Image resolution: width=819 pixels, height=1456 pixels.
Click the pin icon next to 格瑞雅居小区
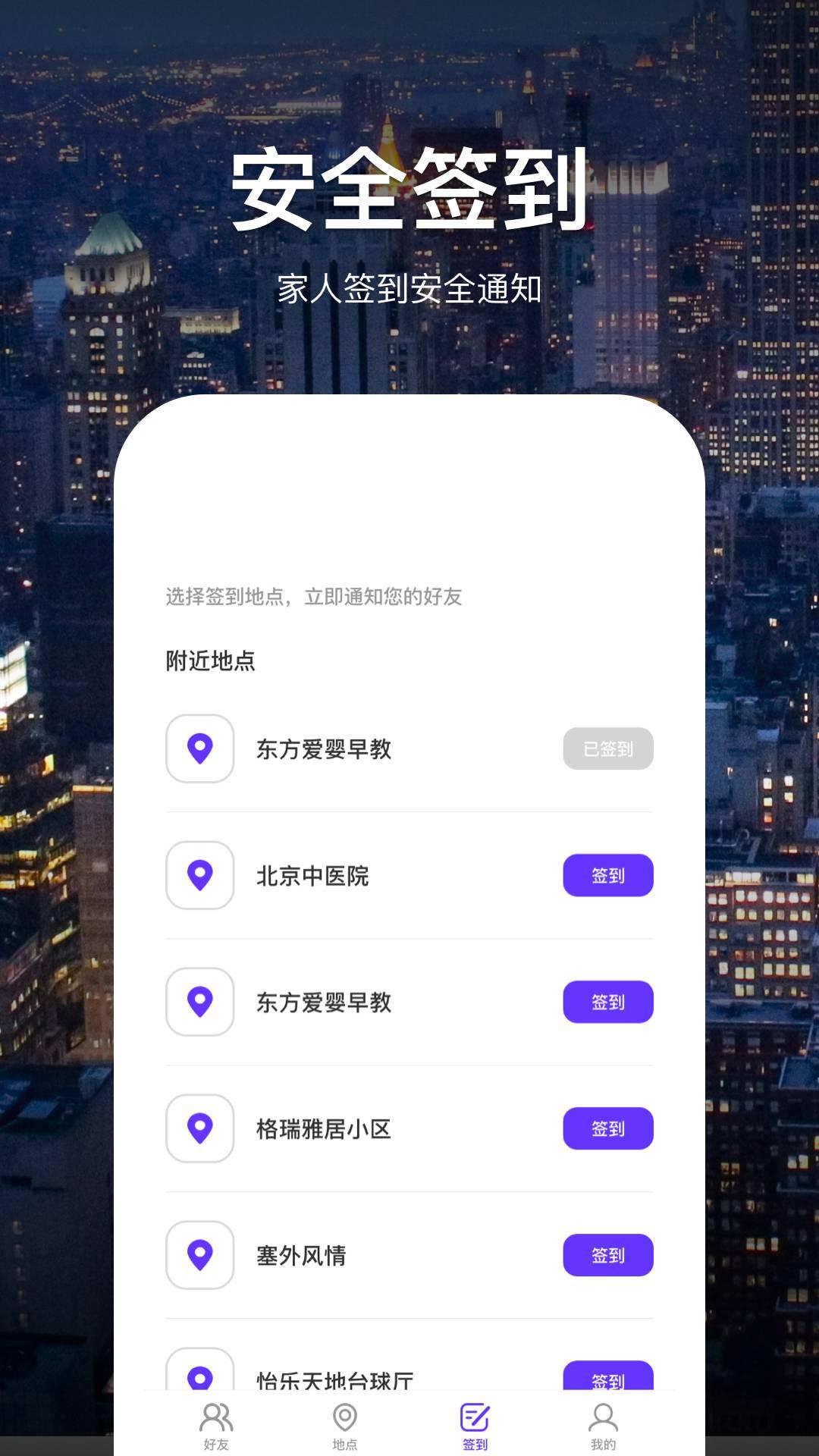(x=201, y=1128)
